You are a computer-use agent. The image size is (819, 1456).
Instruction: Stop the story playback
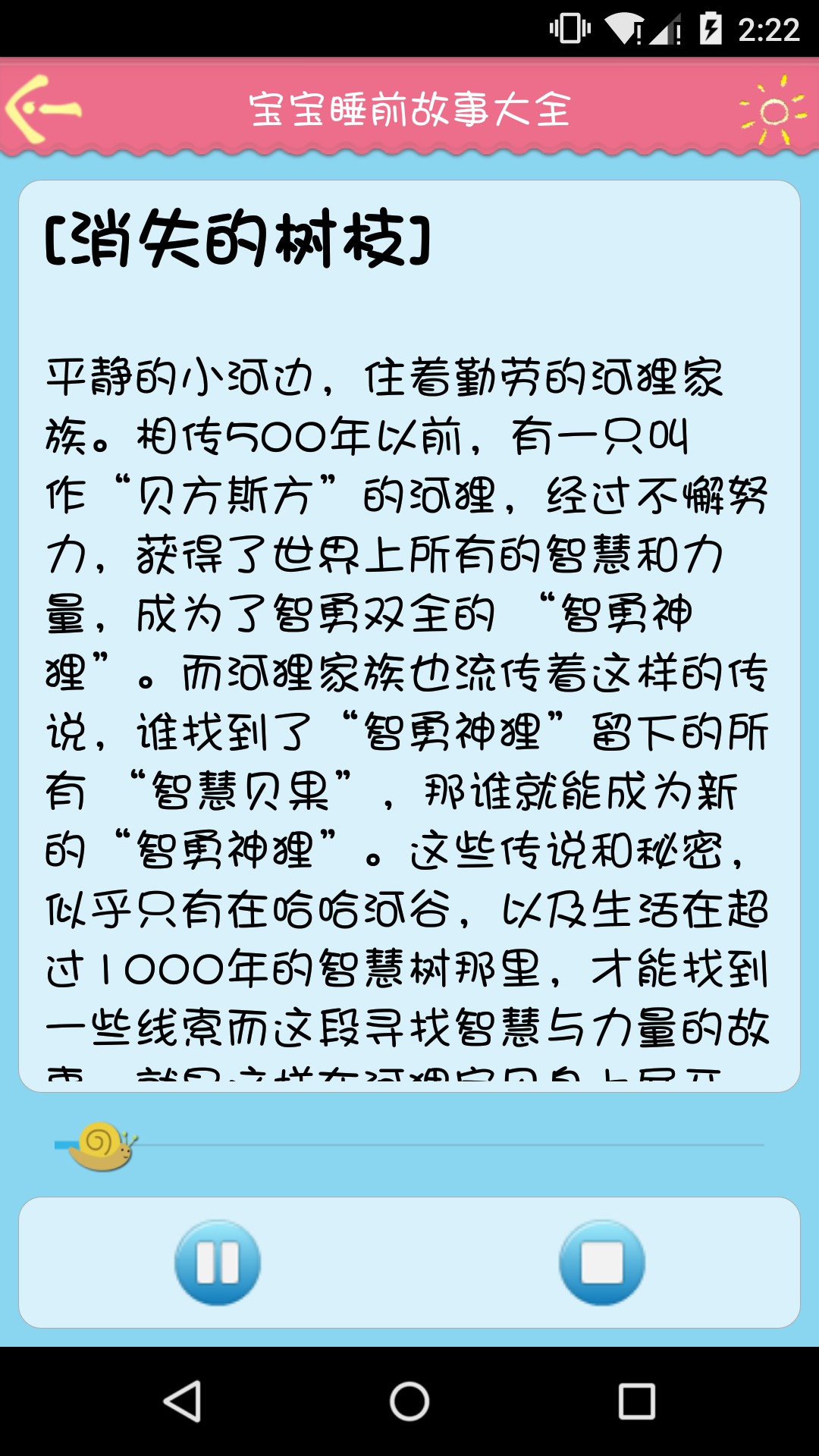click(x=601, y=1263)
